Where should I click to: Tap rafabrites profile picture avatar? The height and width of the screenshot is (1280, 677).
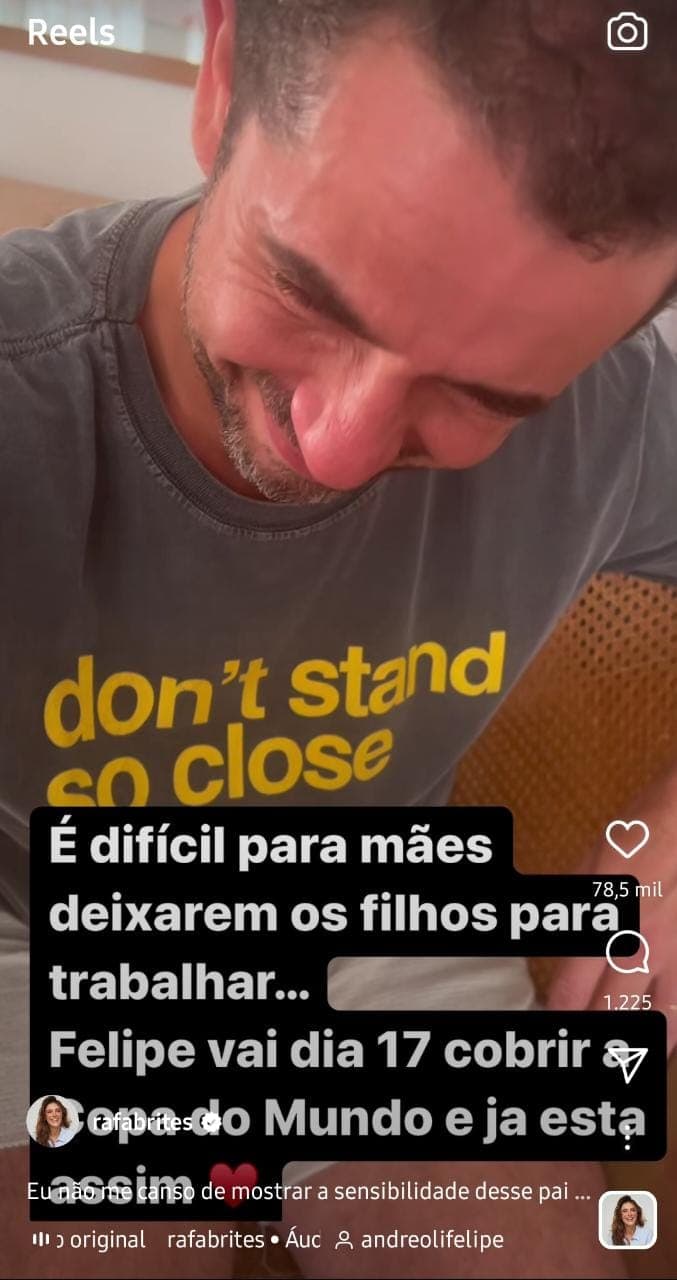coord(53,1121)
